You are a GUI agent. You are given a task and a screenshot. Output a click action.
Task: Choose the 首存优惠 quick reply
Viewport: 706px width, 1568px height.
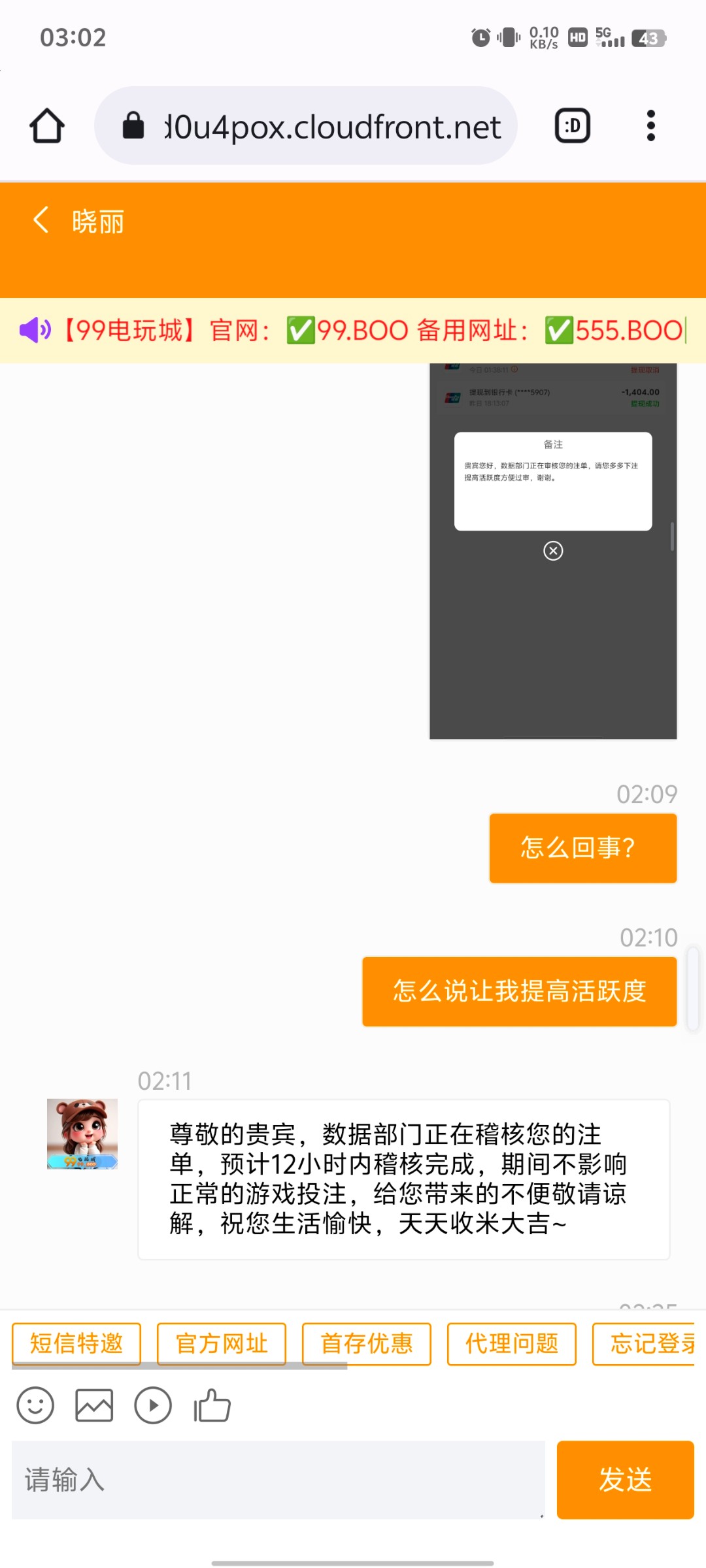click(x=367, y=1344)
